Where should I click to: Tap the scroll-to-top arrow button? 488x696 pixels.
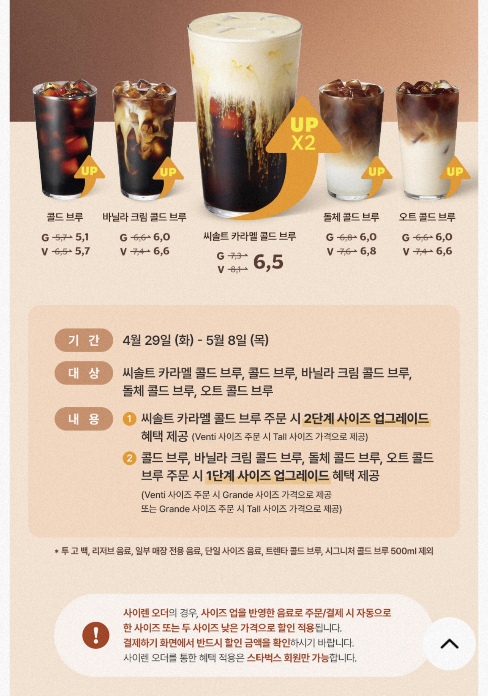point(449,643)
